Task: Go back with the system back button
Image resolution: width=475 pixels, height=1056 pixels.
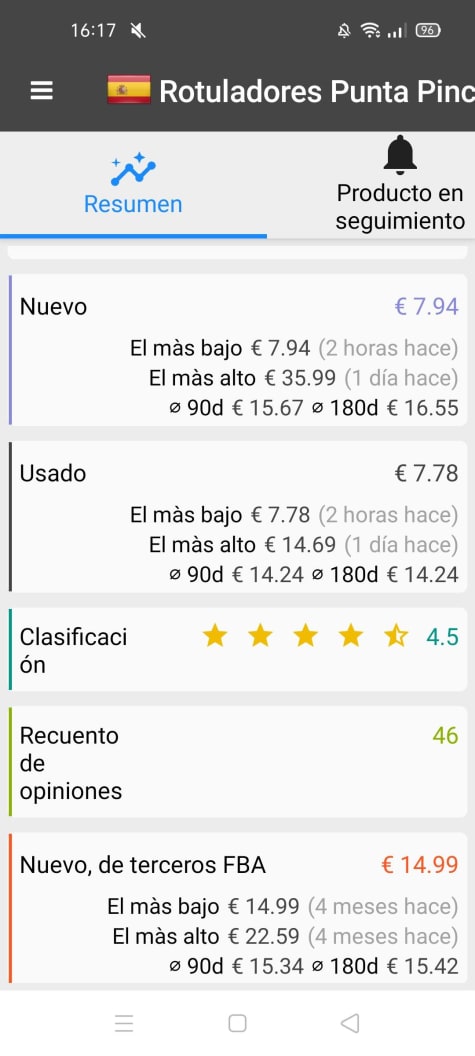Action: pyautogui.click(x=350, y=1023)
